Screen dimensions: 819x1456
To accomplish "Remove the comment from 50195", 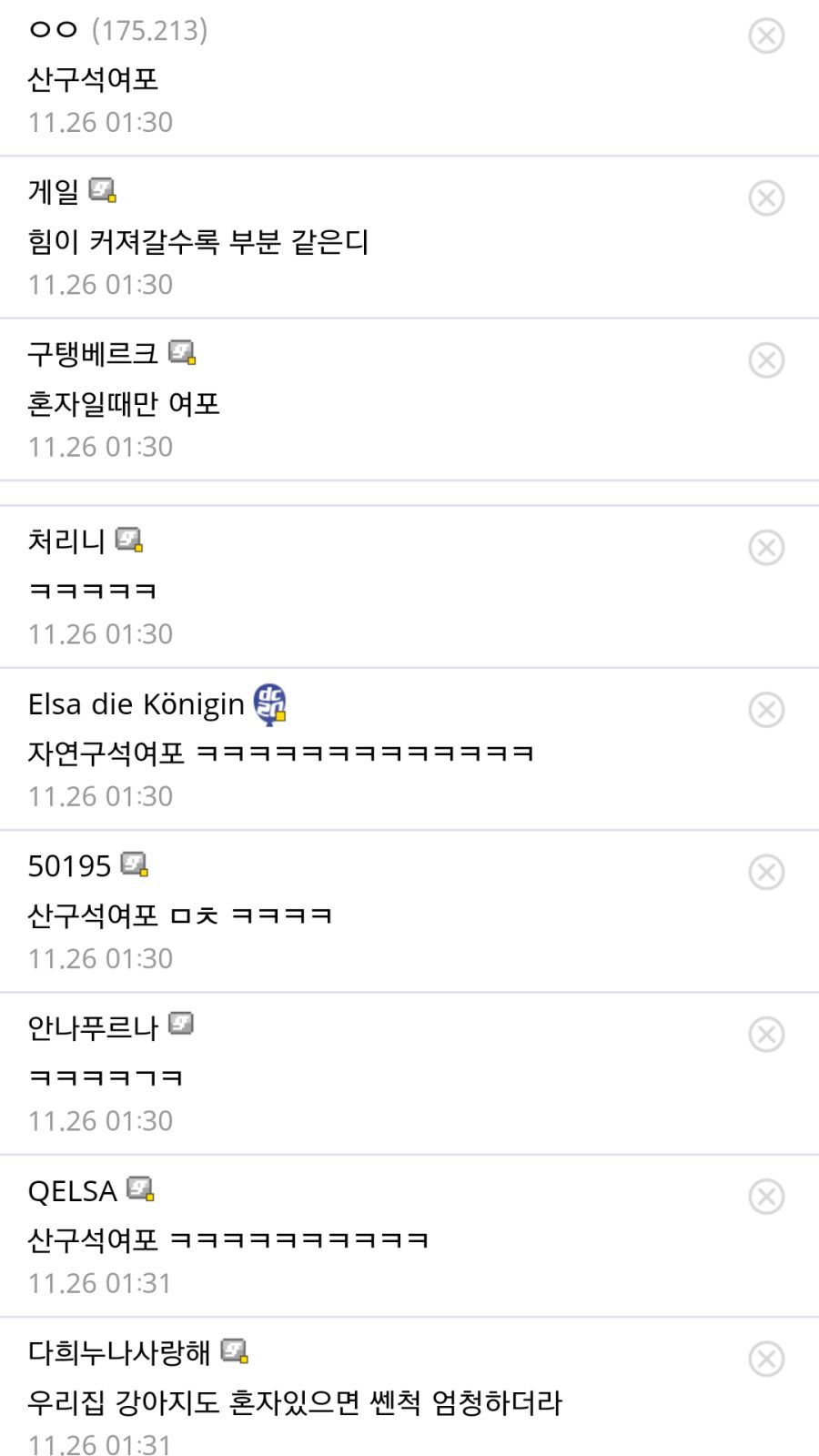I will [x=766, y=872].
